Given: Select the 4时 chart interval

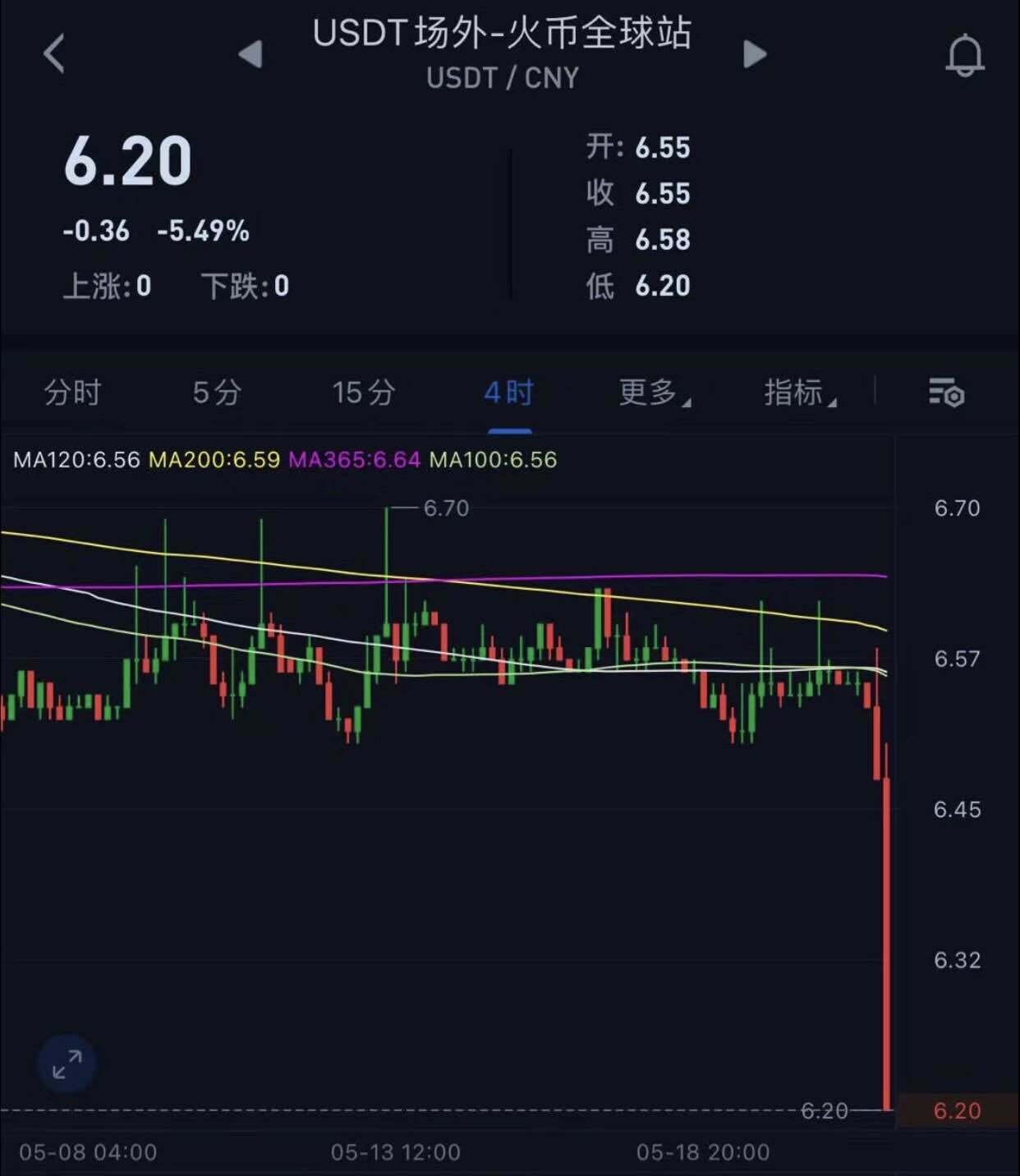Looking at the screenshot, I should point(508,393).
